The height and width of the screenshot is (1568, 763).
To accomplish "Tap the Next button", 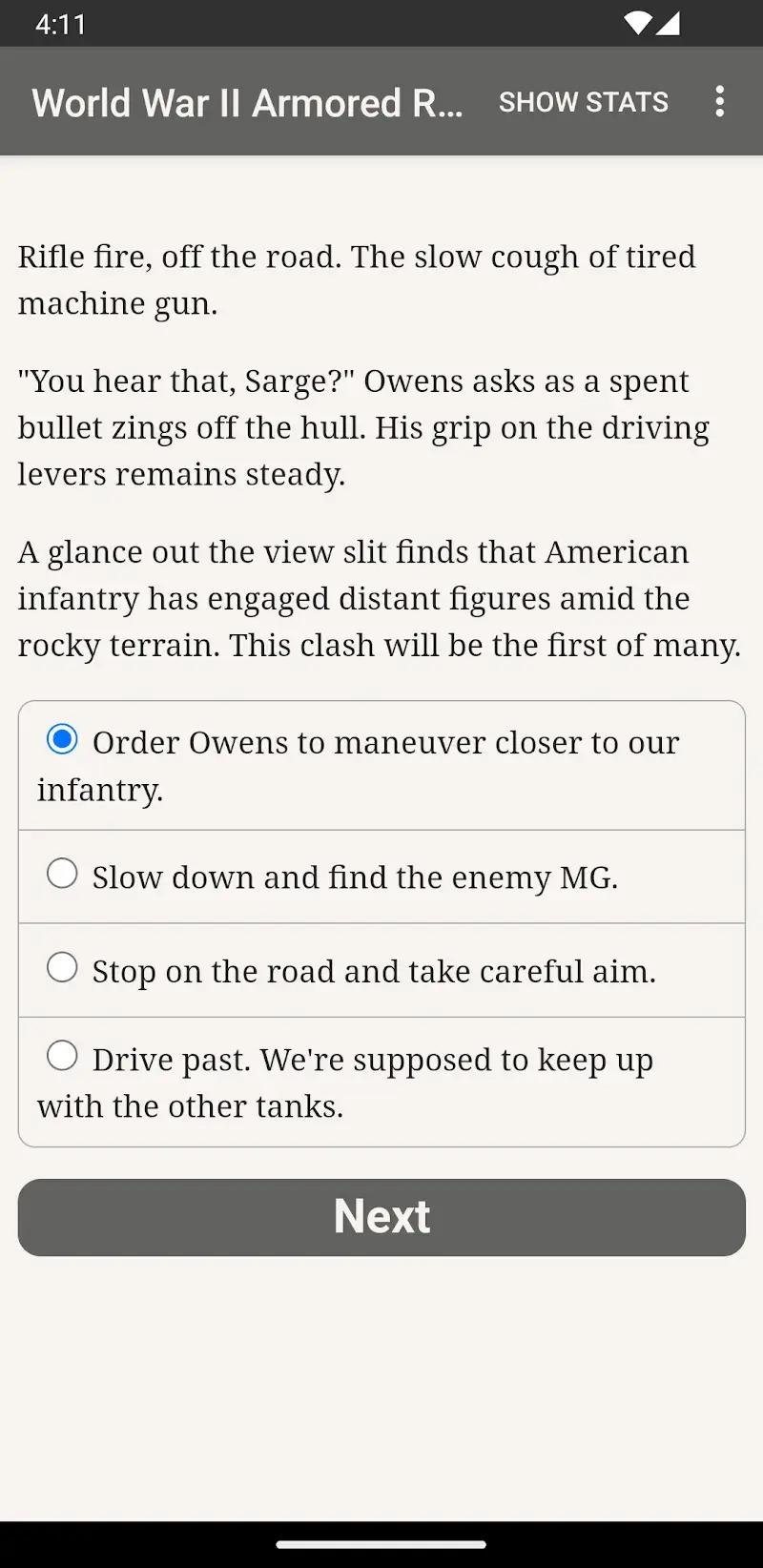I will point(381,1217).
